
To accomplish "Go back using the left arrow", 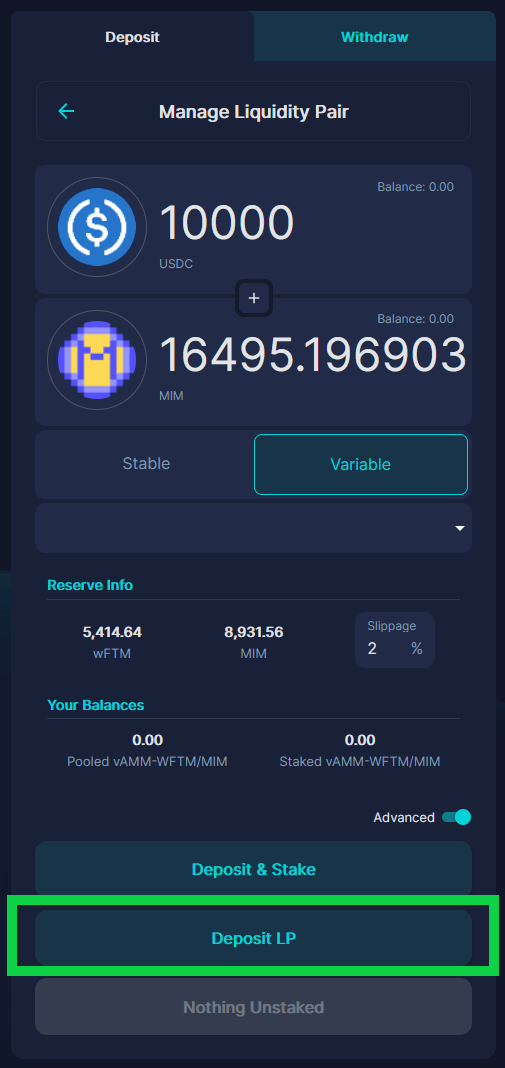I will (66, 111).
